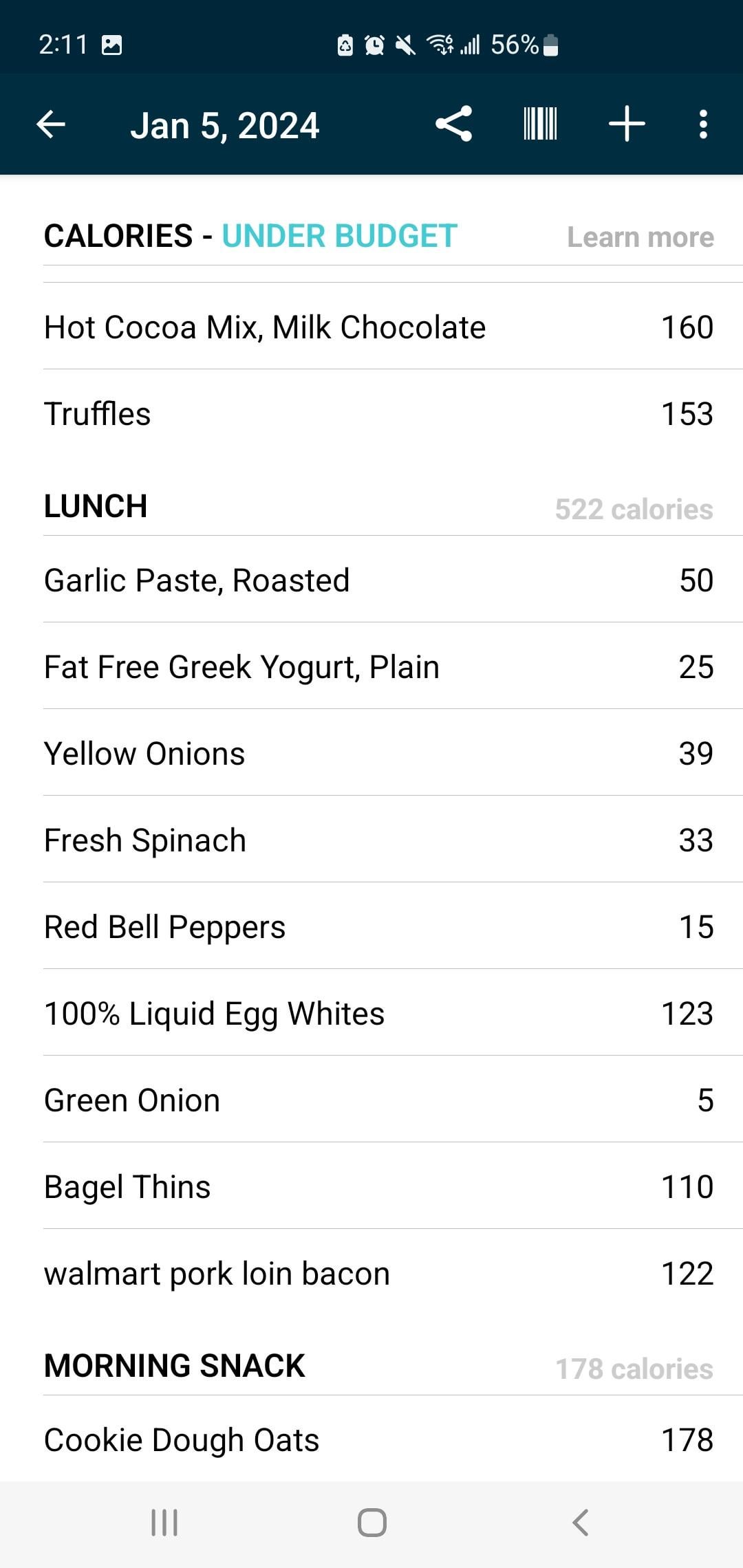Tap Learn more about calories

640,237
